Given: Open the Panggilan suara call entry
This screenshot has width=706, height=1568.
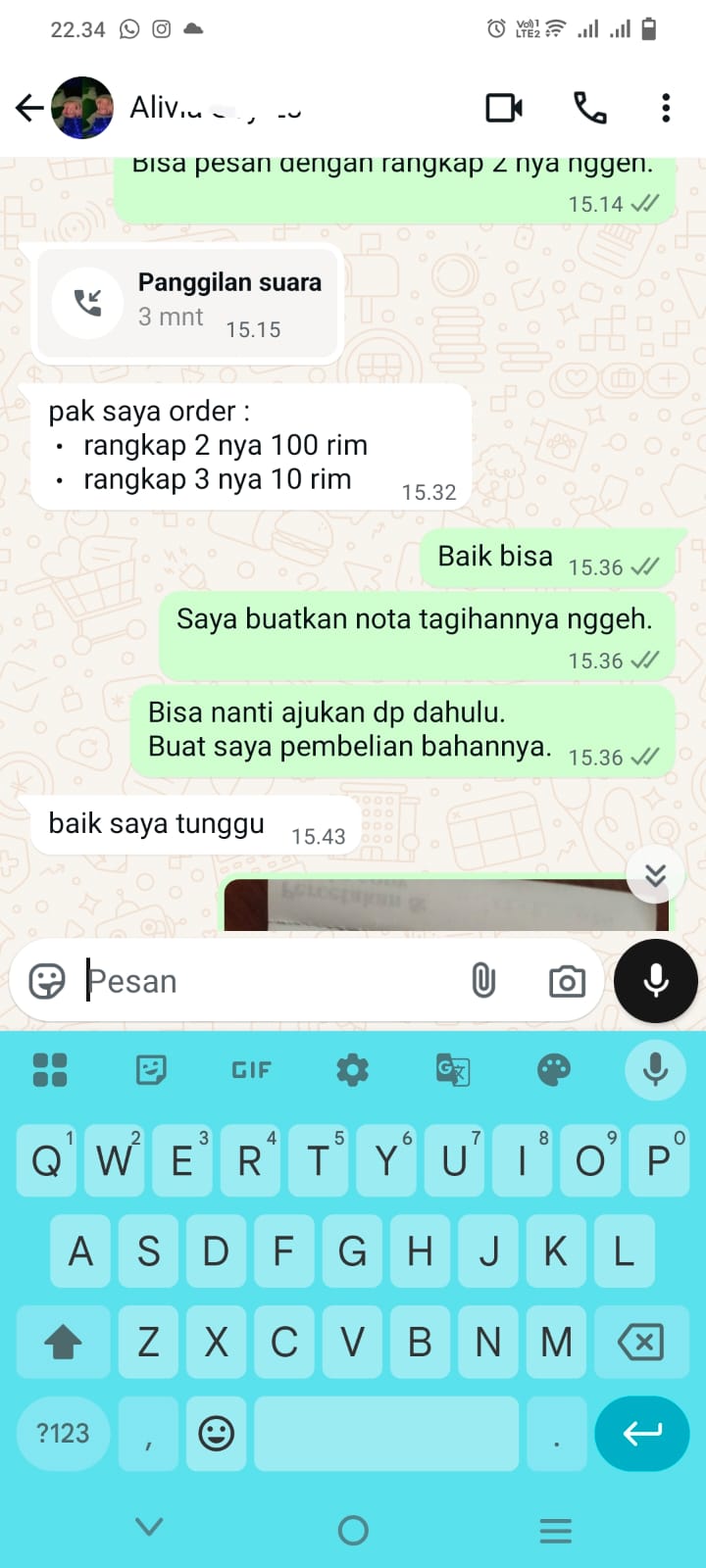Looking at the screenshot, I should pos(188,303).
